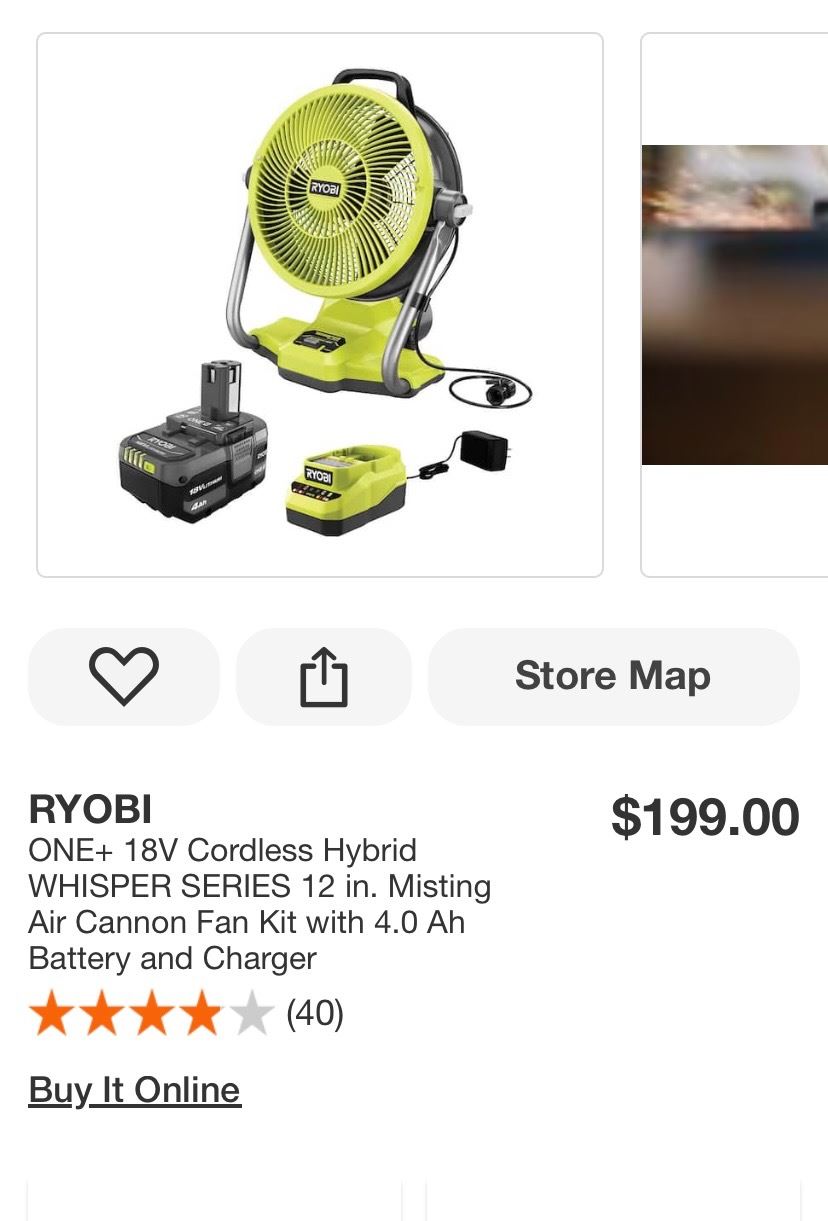This screenshot has height=1221, width=828.
Task: Follow the Buy It Online link
Action: coord(134,1089)
